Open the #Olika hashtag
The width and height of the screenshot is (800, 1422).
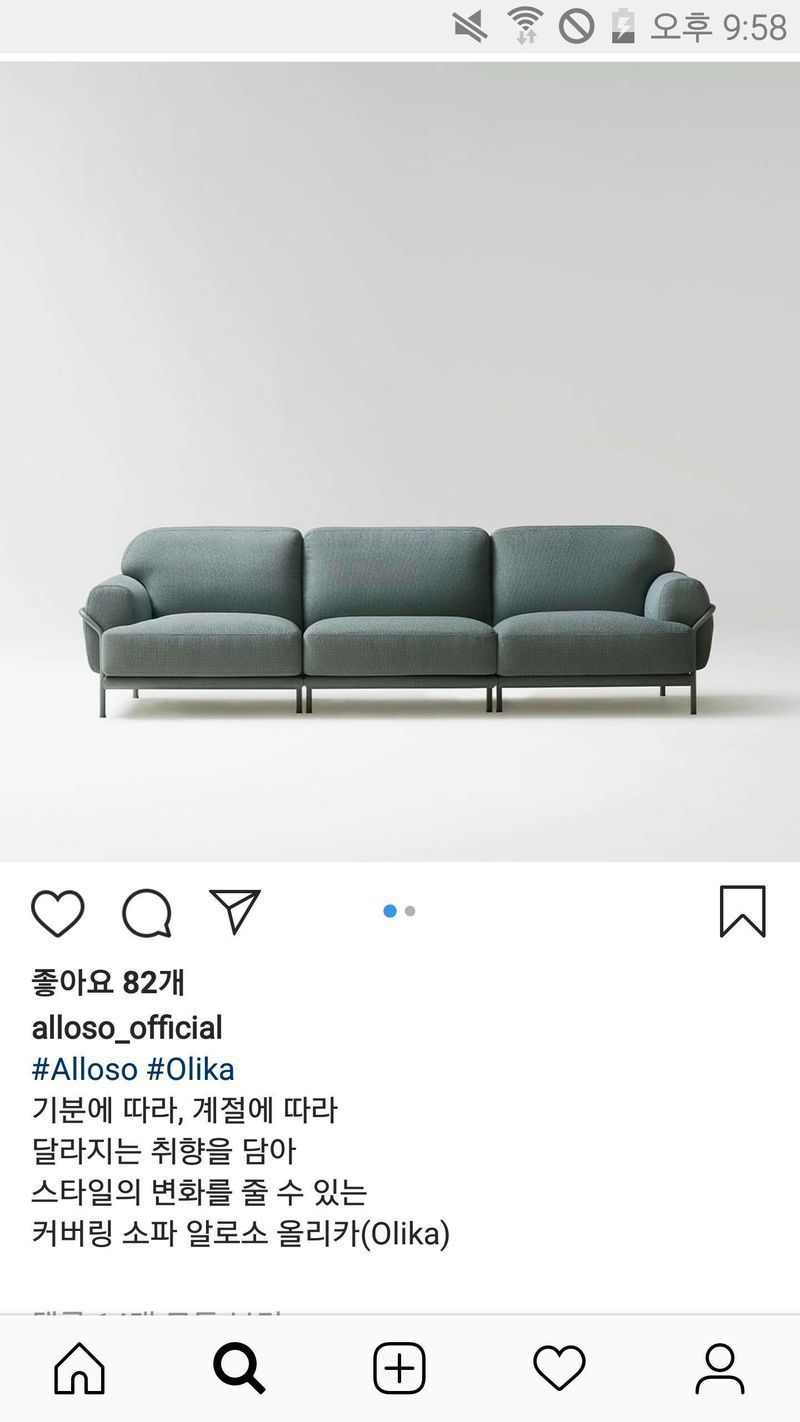190,1069
